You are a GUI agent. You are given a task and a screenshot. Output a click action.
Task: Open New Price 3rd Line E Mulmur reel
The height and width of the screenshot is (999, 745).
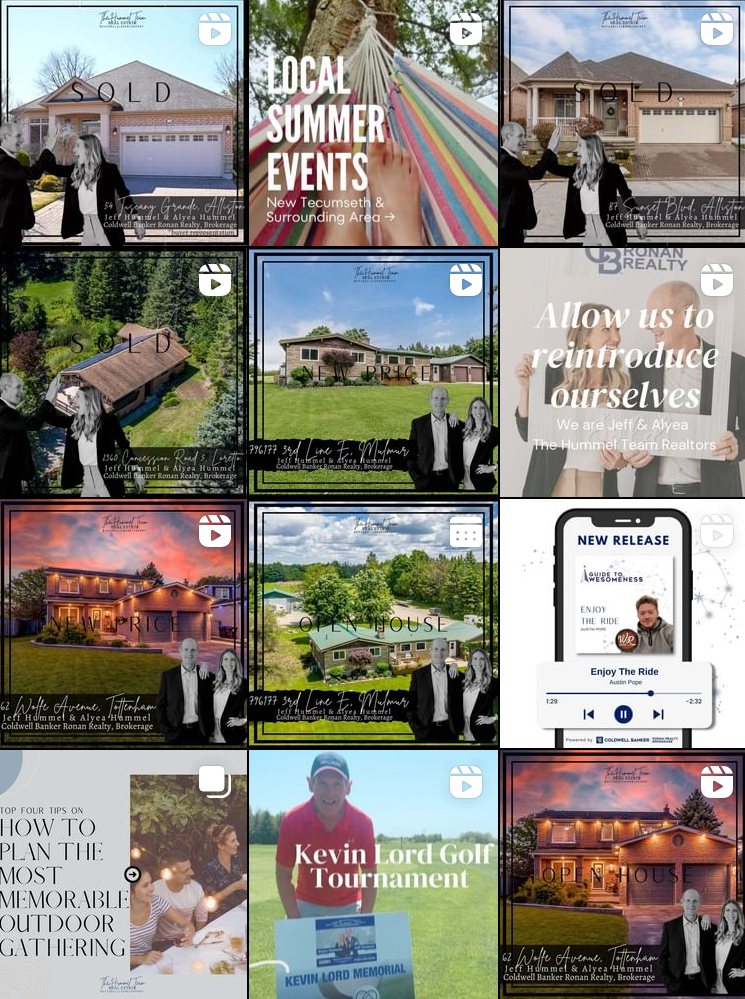(x=372, y=372)
